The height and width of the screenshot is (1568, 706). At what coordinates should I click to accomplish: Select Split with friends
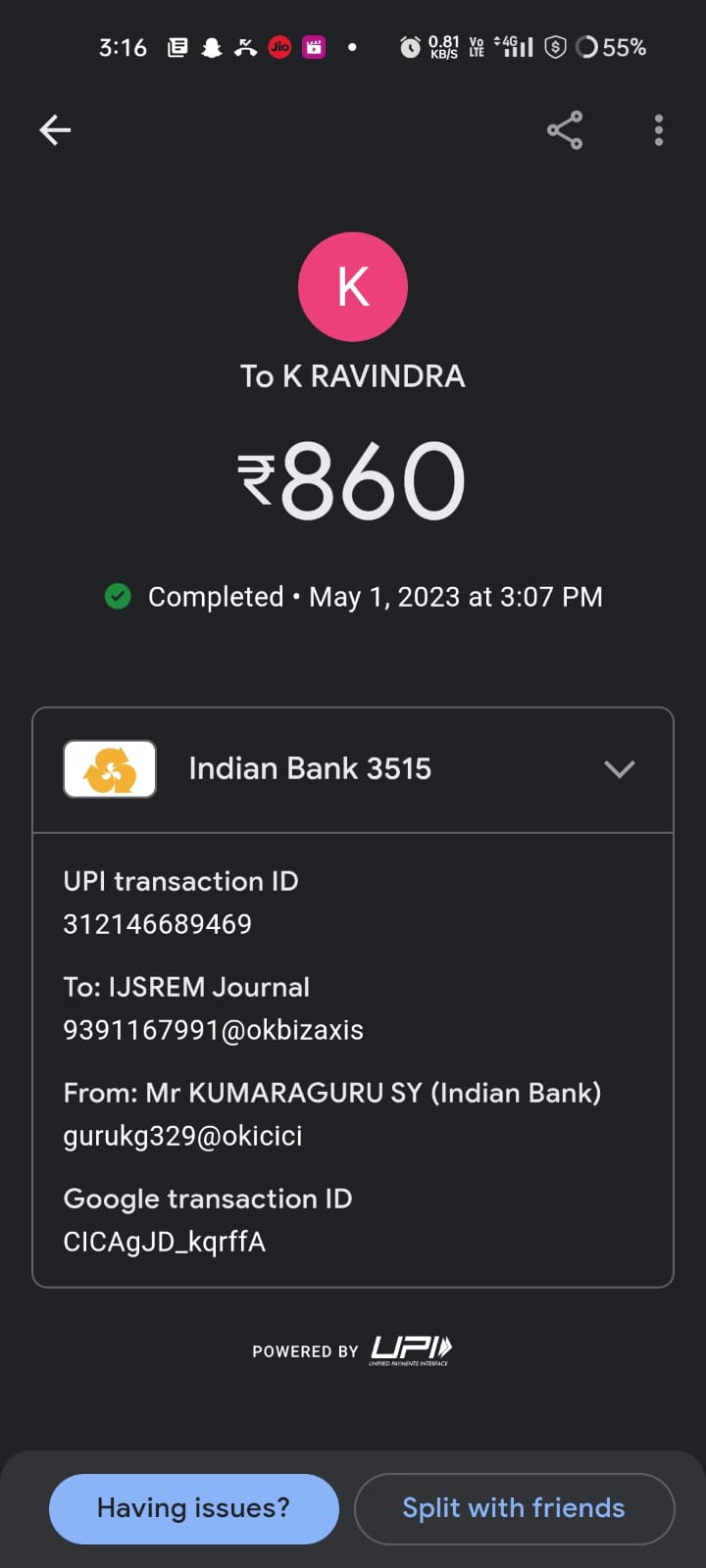coord(514,1508)
